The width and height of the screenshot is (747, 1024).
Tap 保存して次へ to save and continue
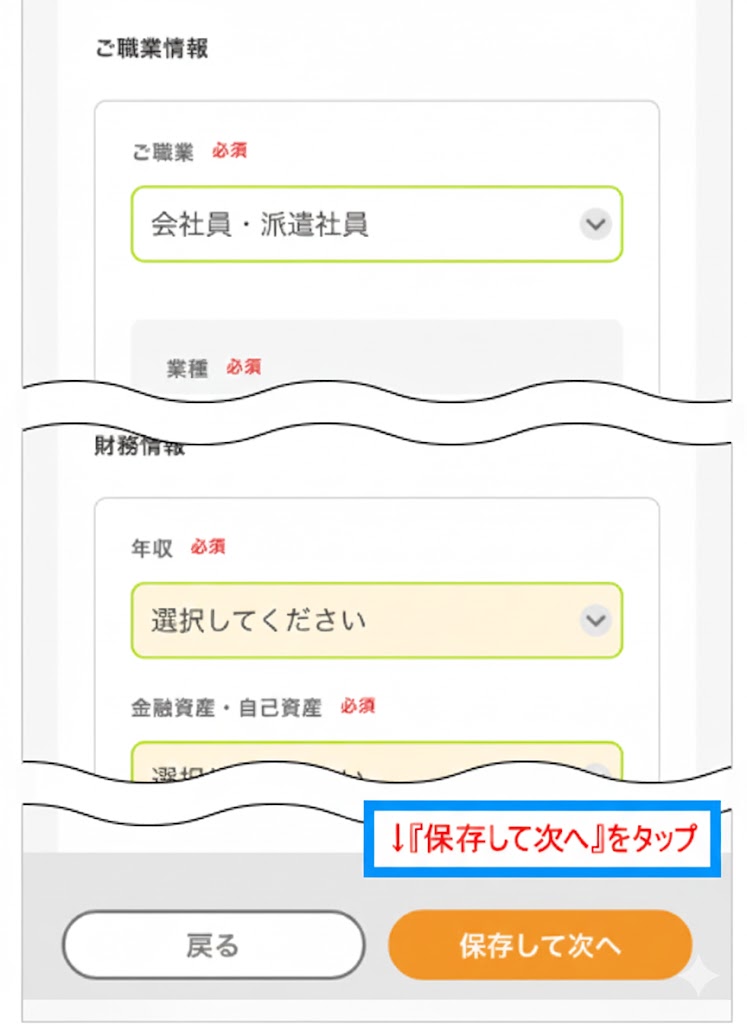coord(540,945)
